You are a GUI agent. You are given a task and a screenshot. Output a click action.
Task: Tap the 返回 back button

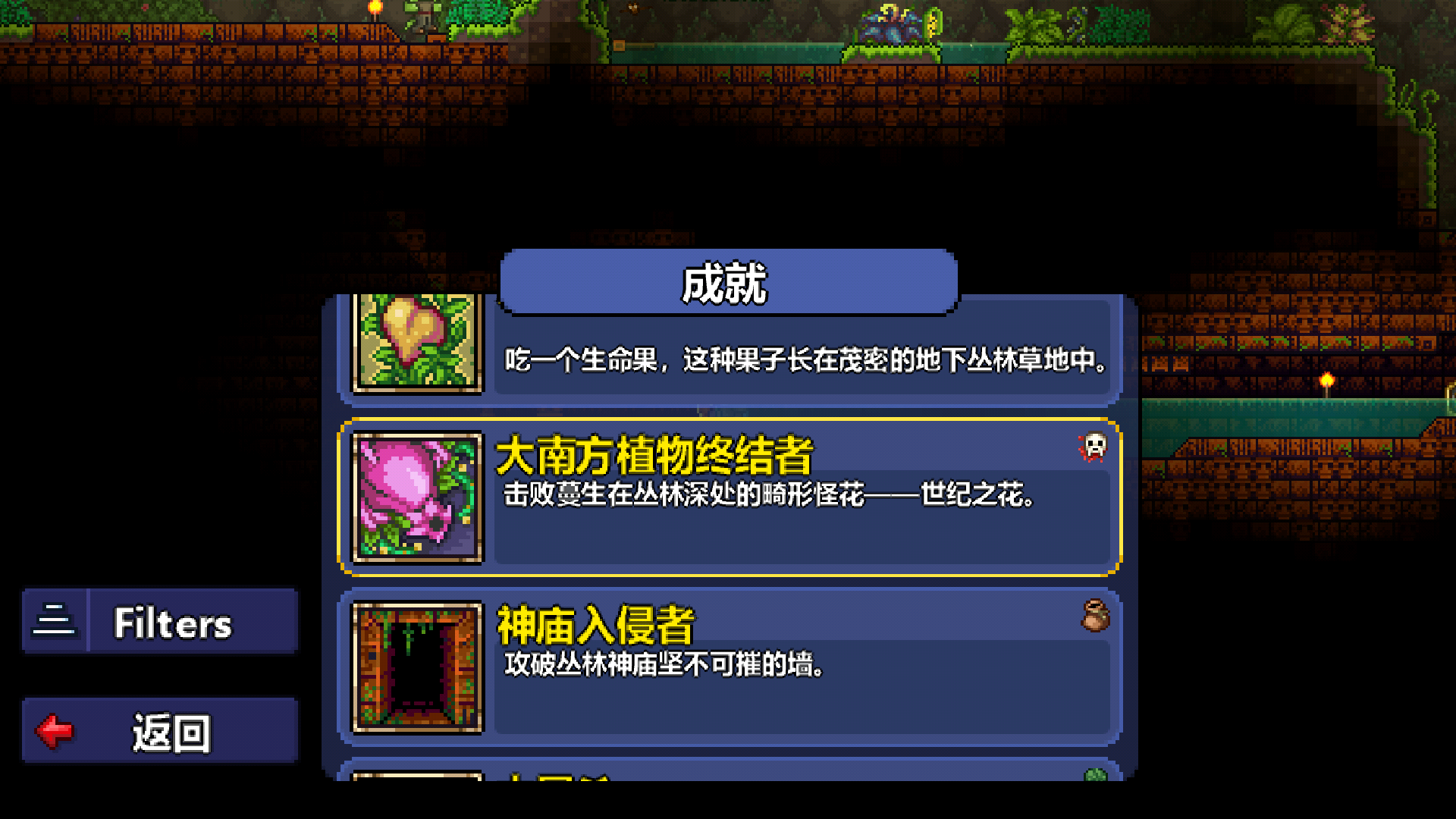click(160, 732)
